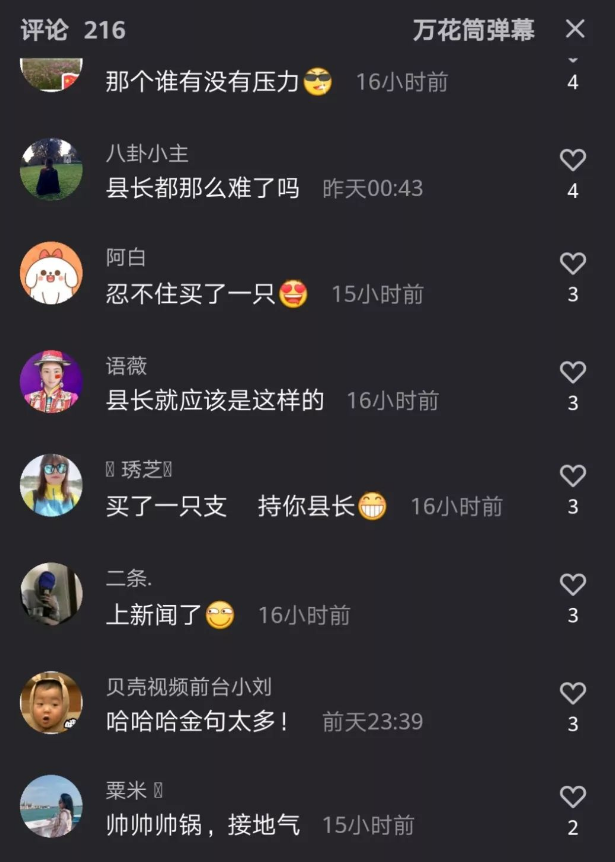Tap 二条.'s avatar
Viewport: 615px width, 862px height.
(51, 594)
